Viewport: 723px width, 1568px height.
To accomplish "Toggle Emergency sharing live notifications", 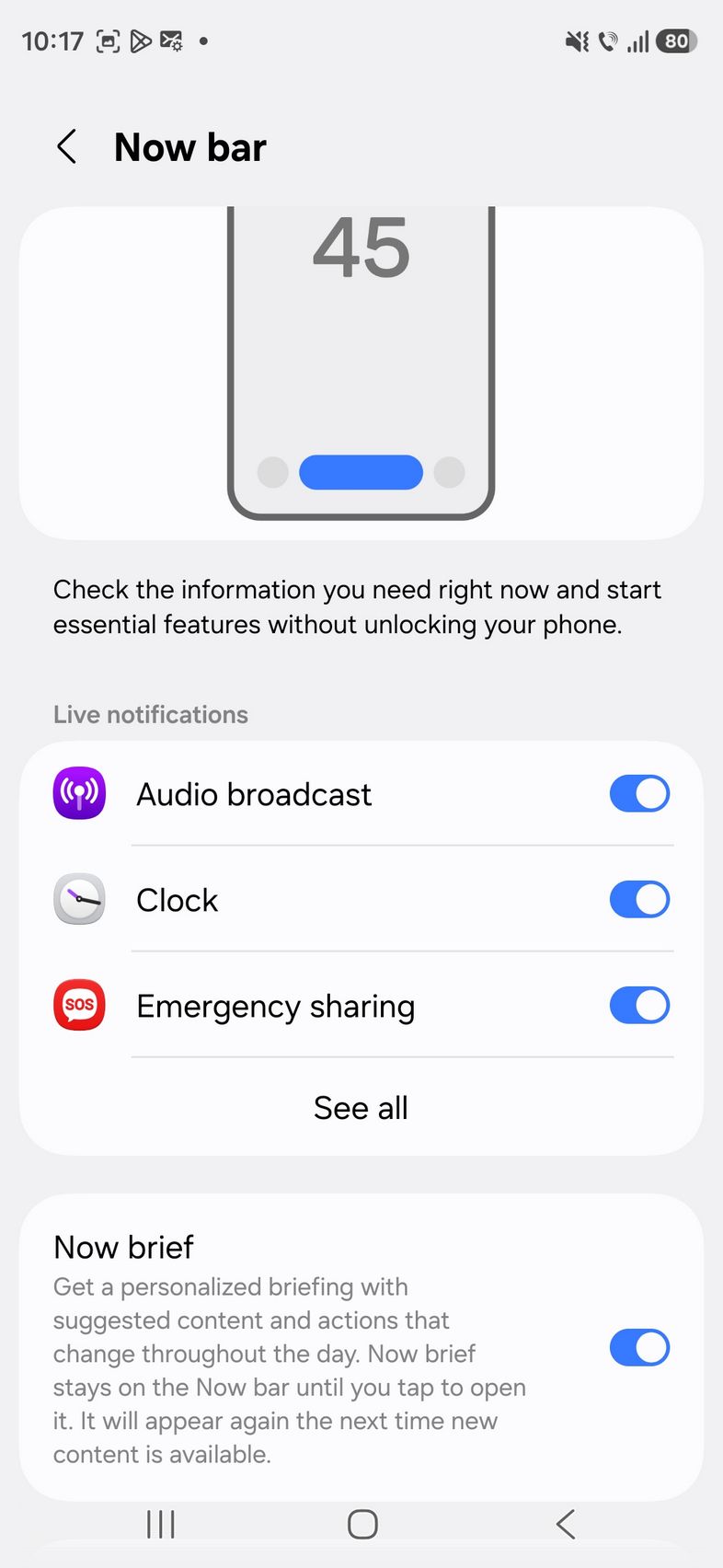I will (638, 1006).
